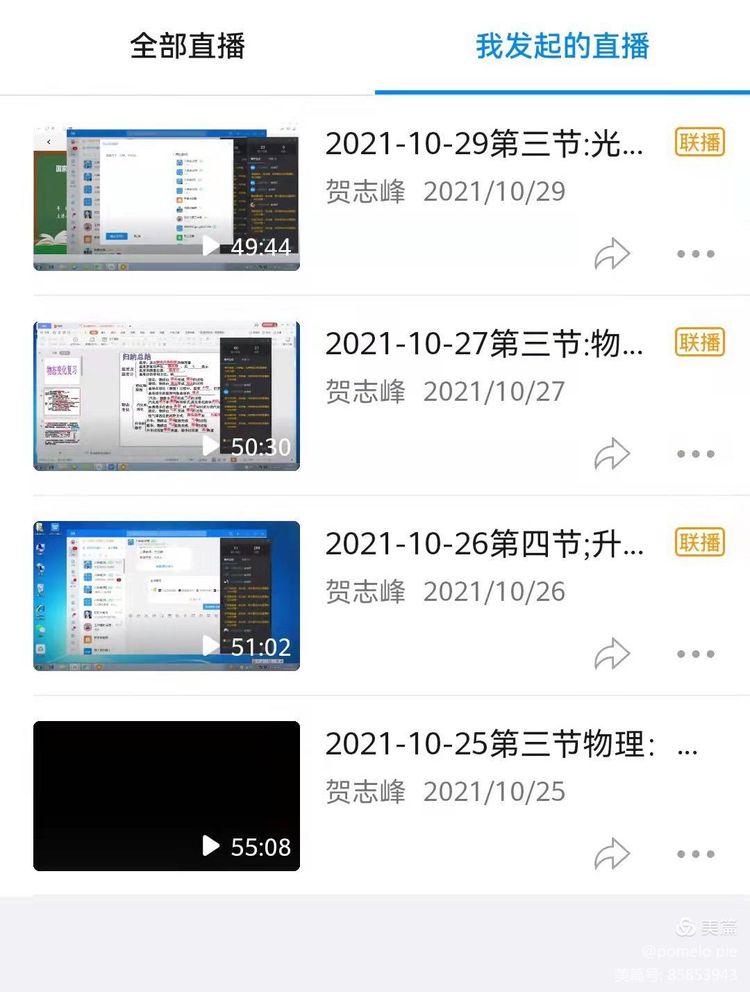Open the 2021-10-26 desktop screenshot thumbnail
This screenshot has width=750, height=992.
coord(165,594)
